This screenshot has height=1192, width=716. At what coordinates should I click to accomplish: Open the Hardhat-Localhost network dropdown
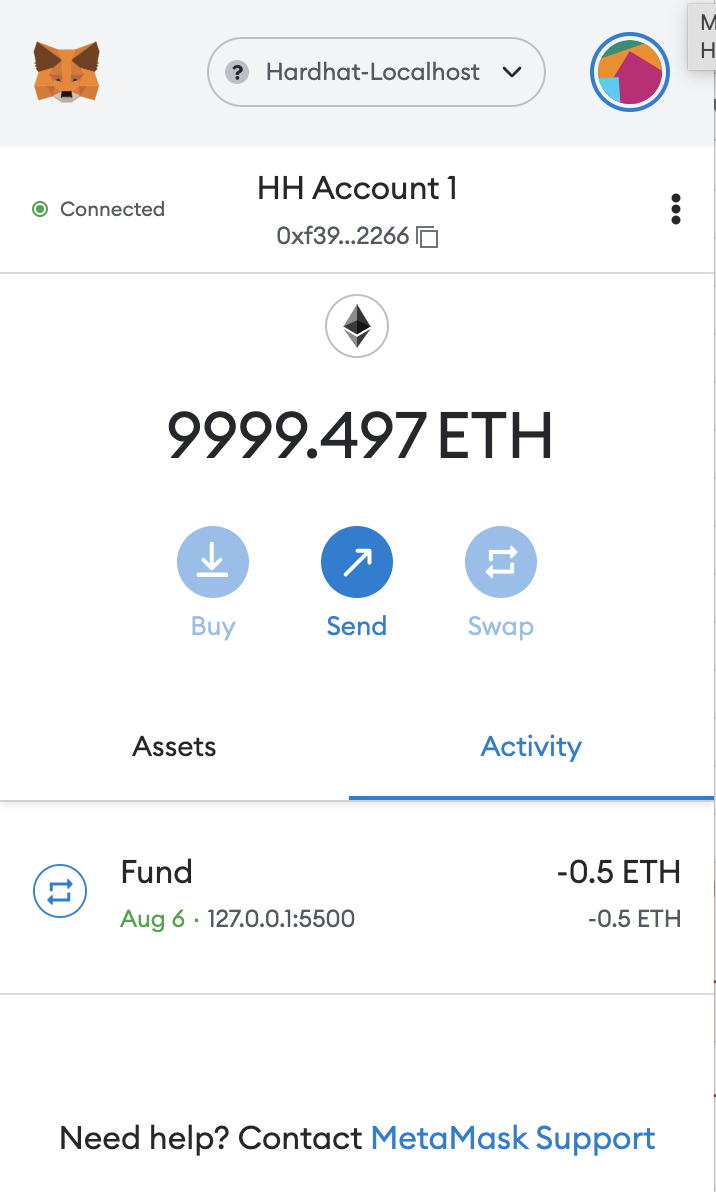pos(376,72)
